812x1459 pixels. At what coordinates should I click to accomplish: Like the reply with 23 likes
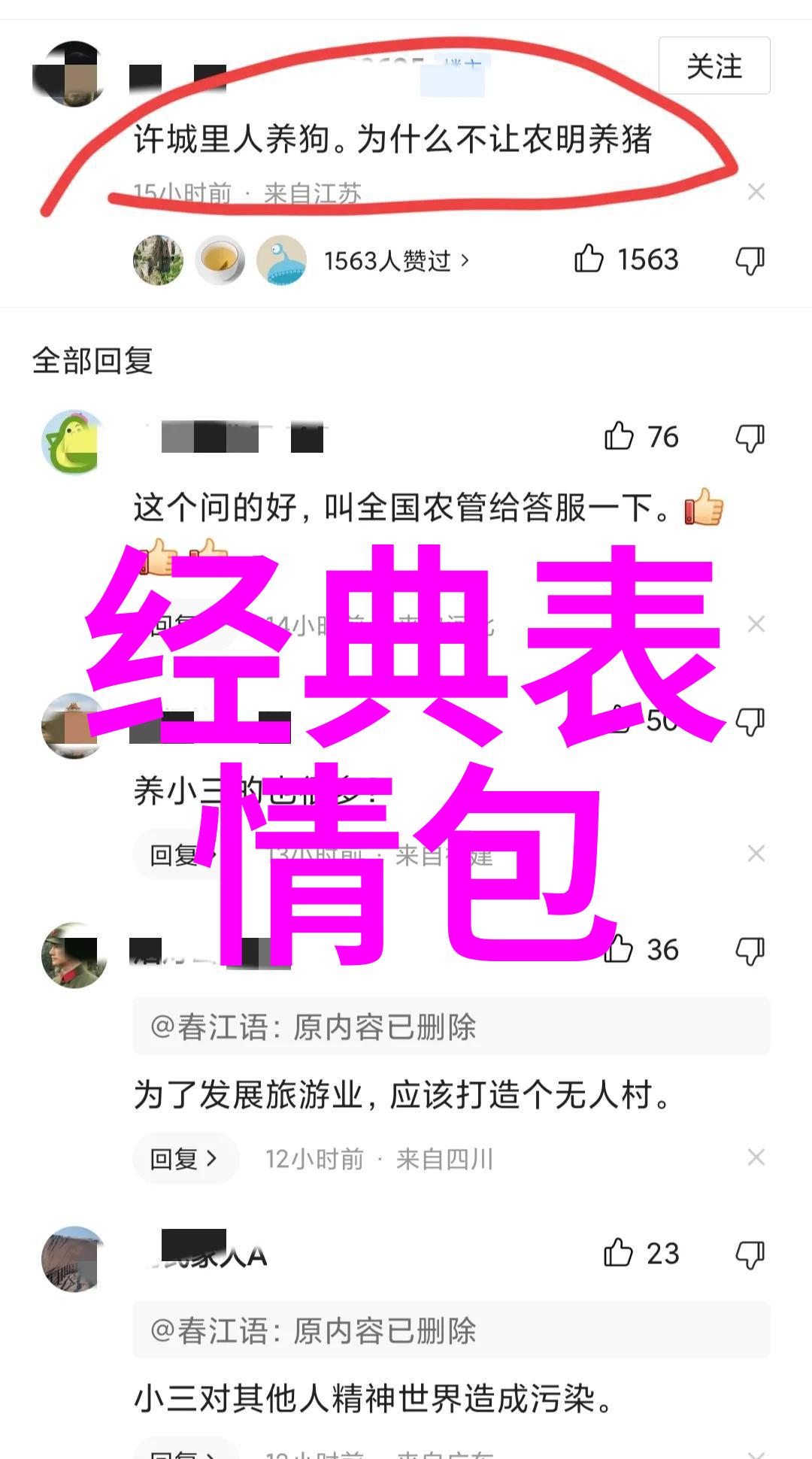(620, 1253)
